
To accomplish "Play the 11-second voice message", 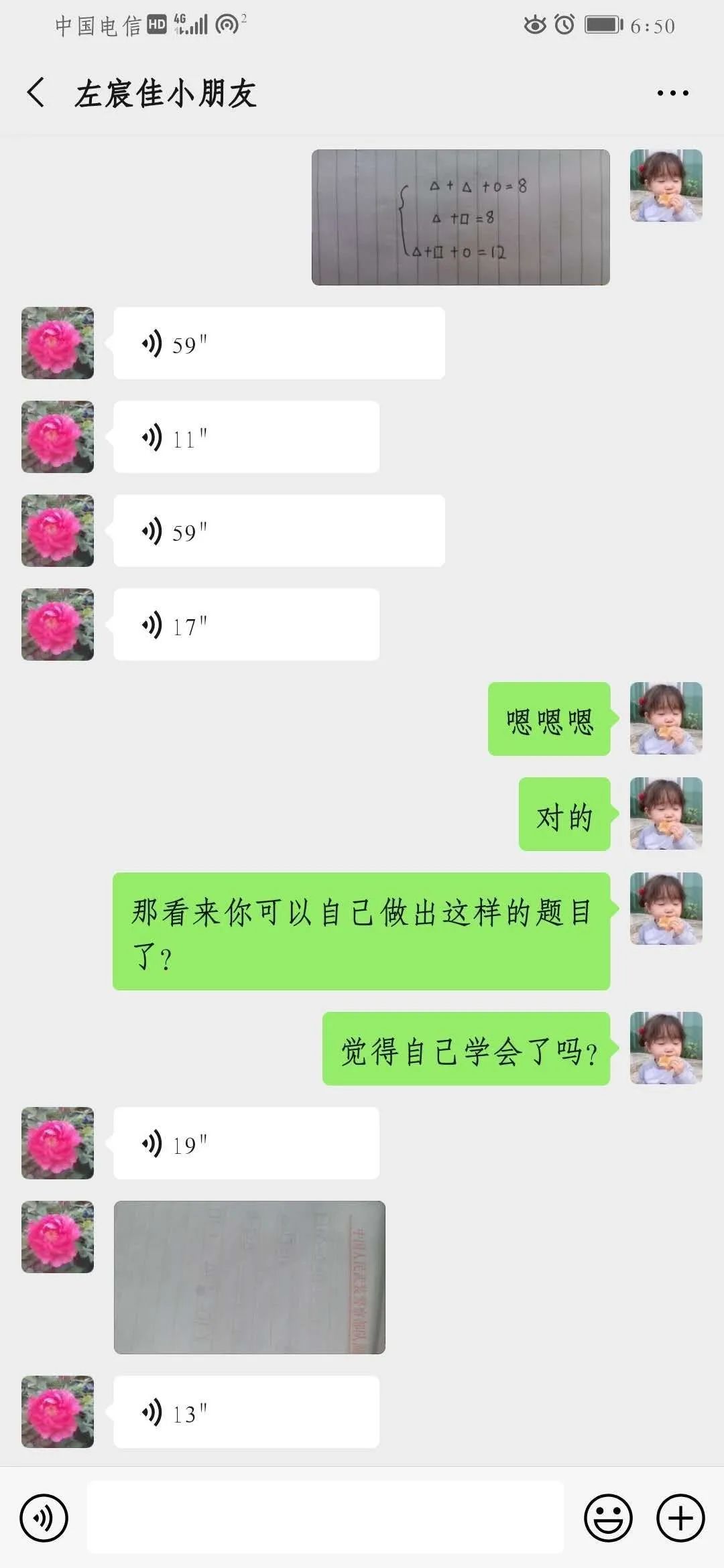I will (246, 438).
